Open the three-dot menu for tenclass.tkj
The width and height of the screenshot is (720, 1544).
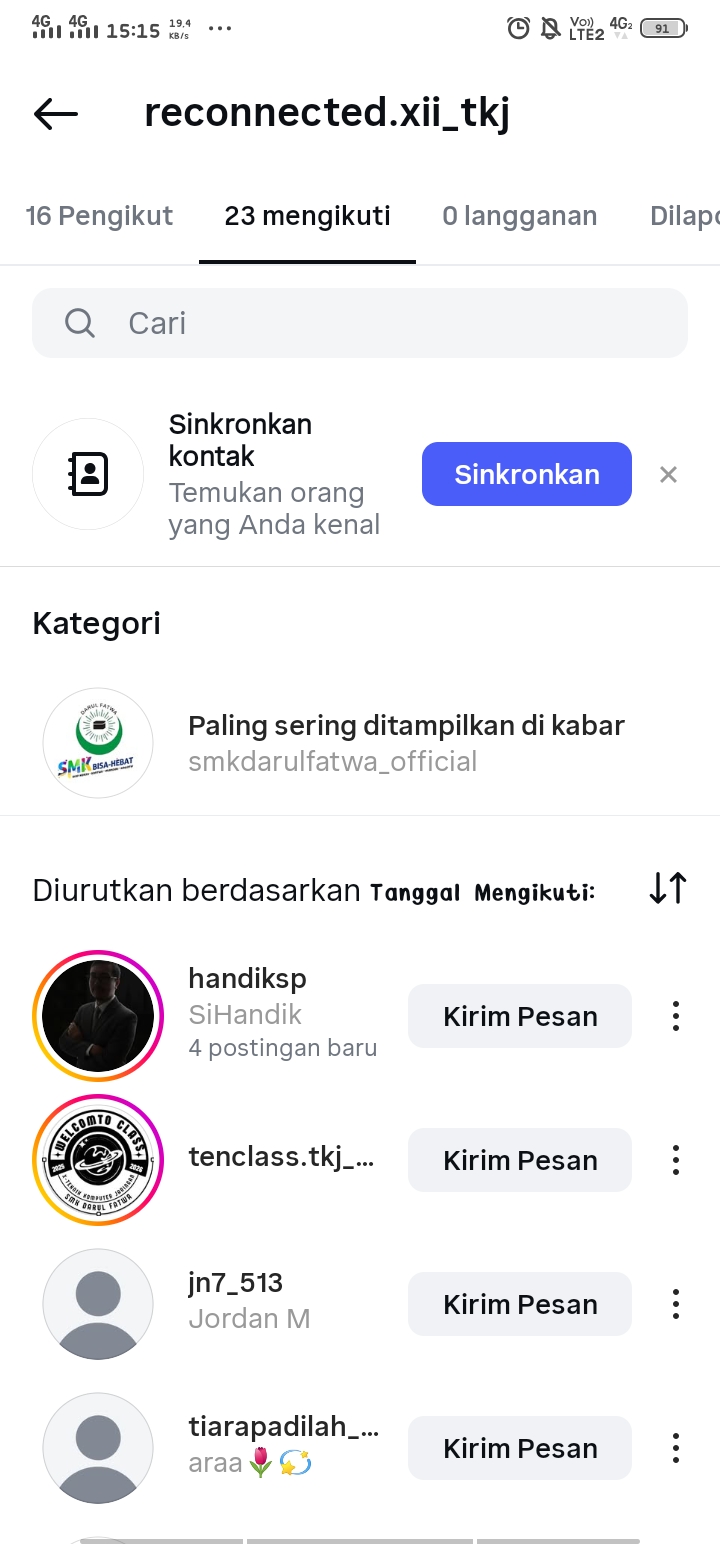pyautogui.click(x=676, y=1160)
